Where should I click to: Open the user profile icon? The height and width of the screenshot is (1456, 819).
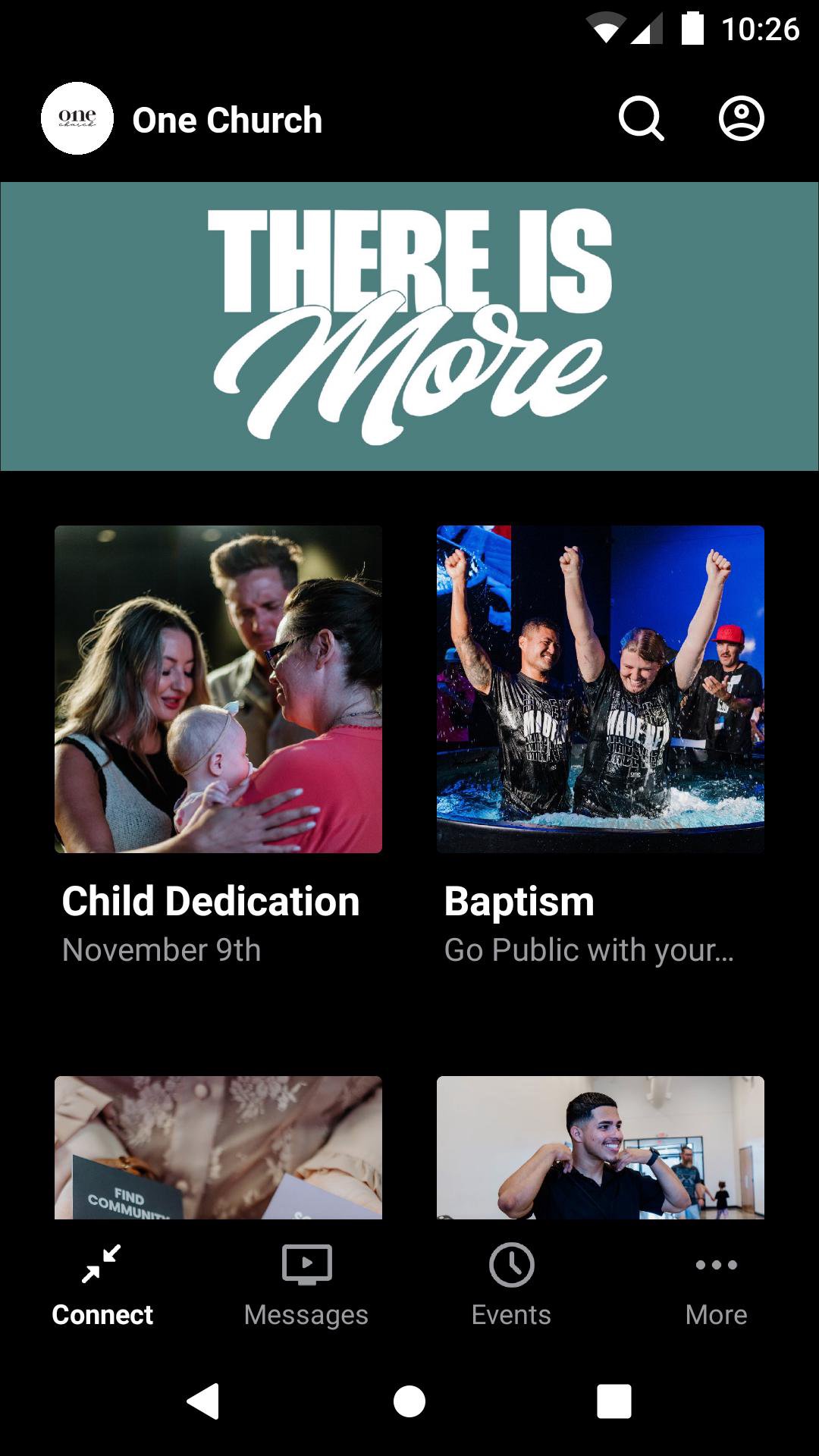[x=741, y=119]
